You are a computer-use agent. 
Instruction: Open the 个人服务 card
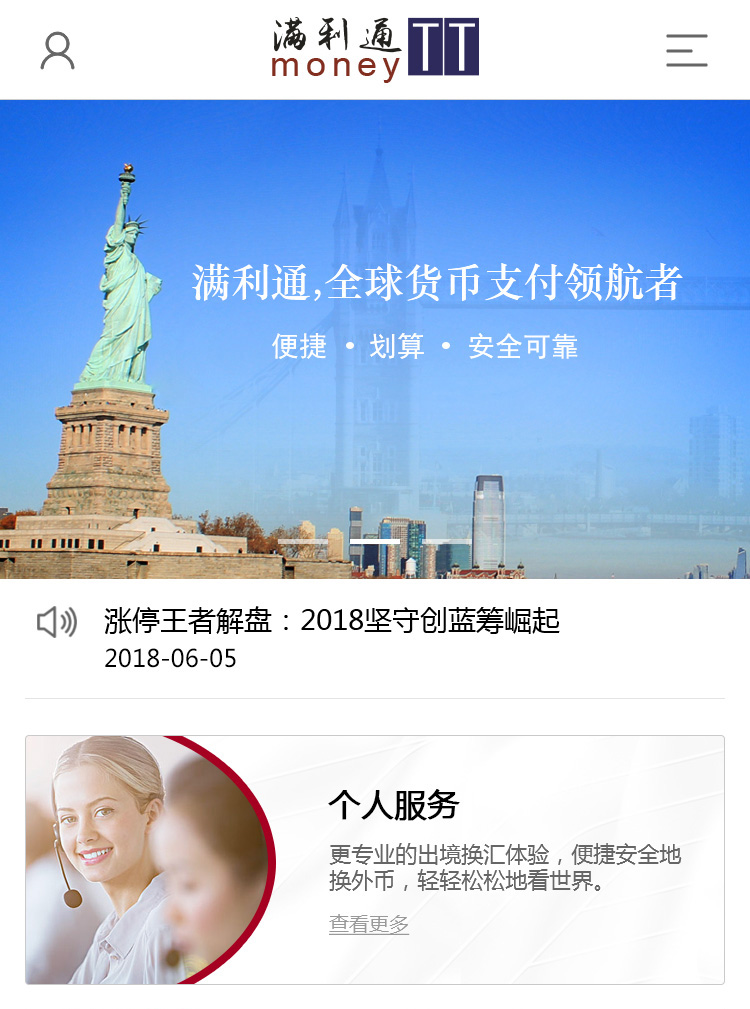click(375, 860)
